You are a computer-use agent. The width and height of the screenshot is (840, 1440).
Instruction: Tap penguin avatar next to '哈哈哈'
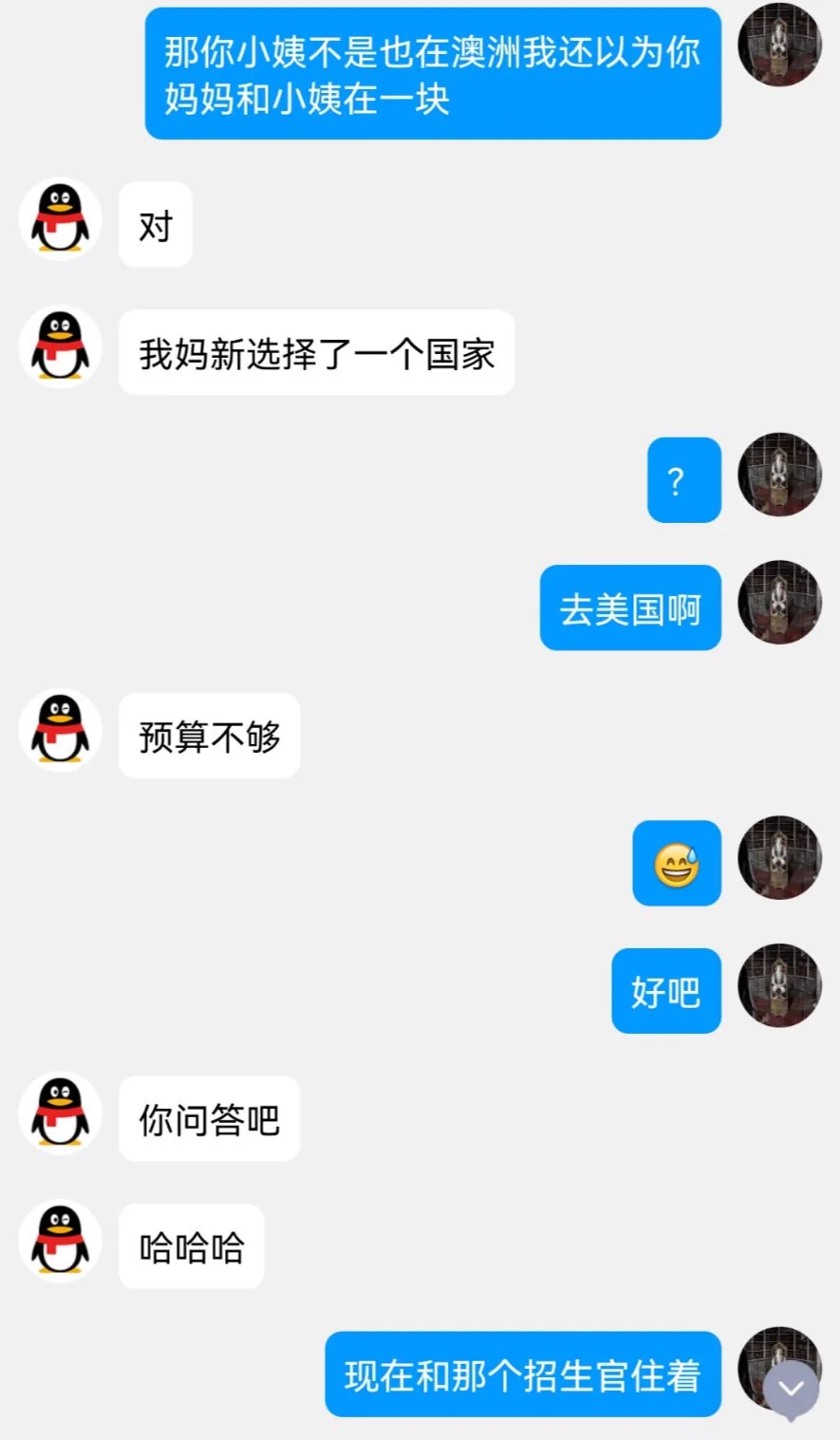(61, 1241)
